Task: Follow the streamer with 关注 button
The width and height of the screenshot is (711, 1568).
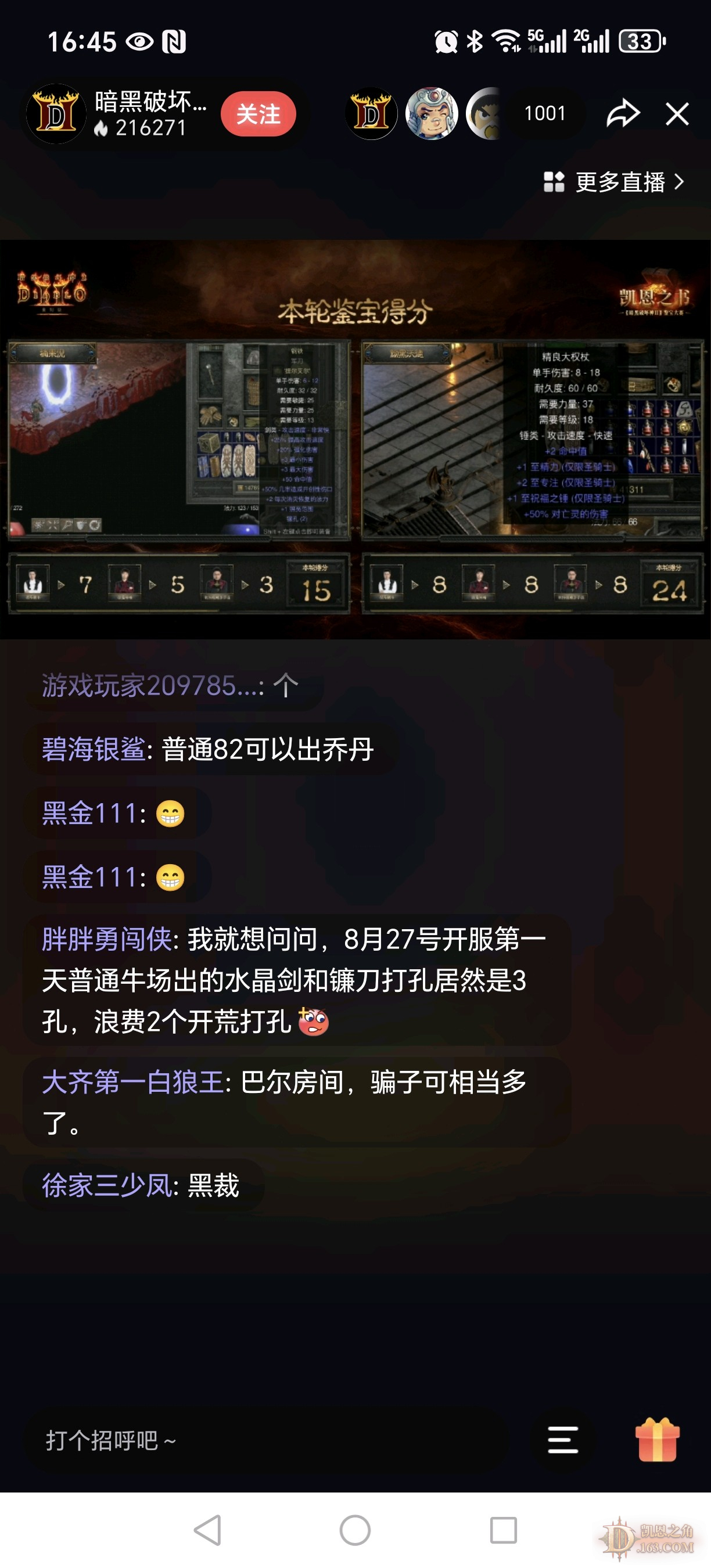Action: (x=258, y=114)
